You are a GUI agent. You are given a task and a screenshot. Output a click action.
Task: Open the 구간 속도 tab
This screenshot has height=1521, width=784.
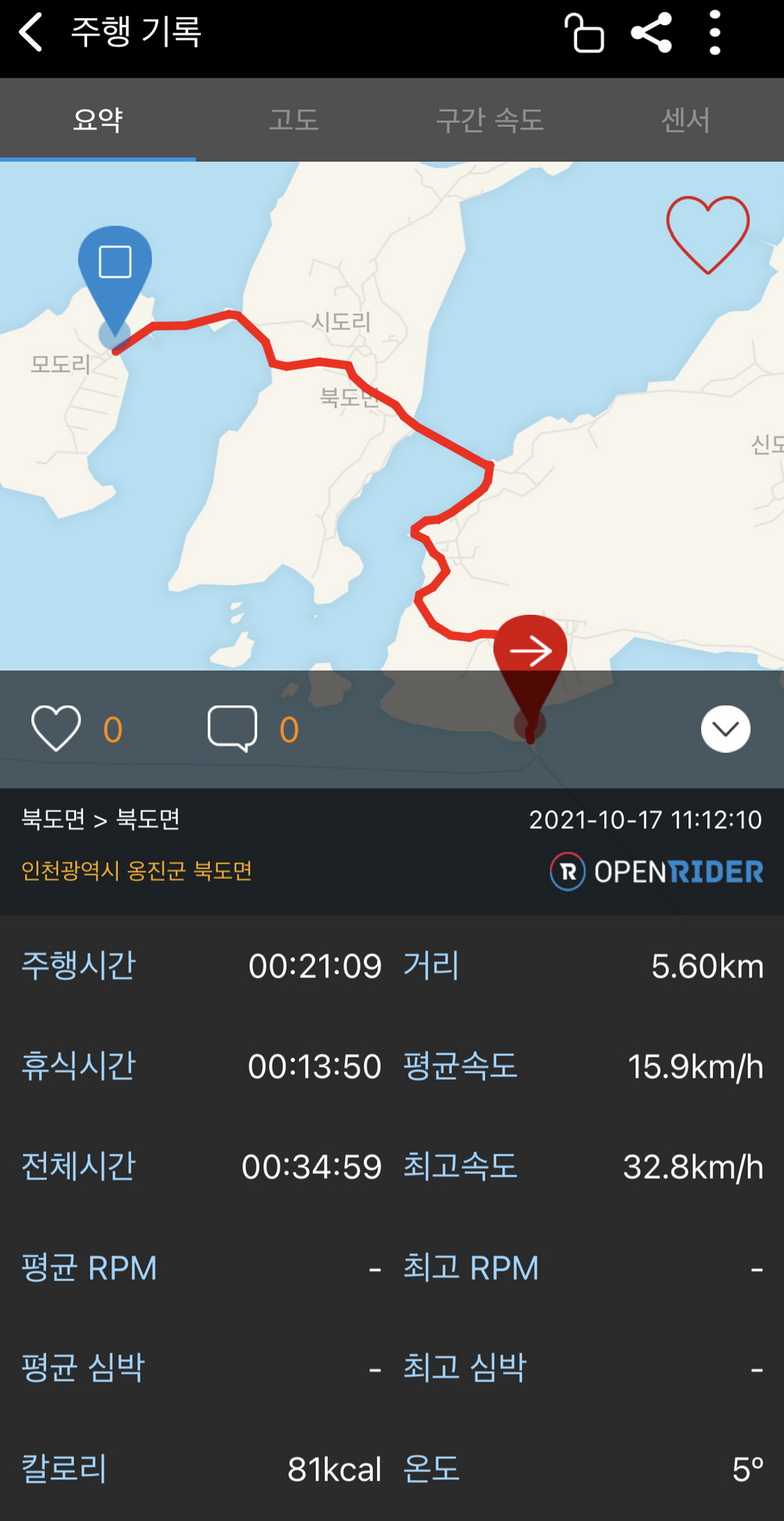click(490, 120)
